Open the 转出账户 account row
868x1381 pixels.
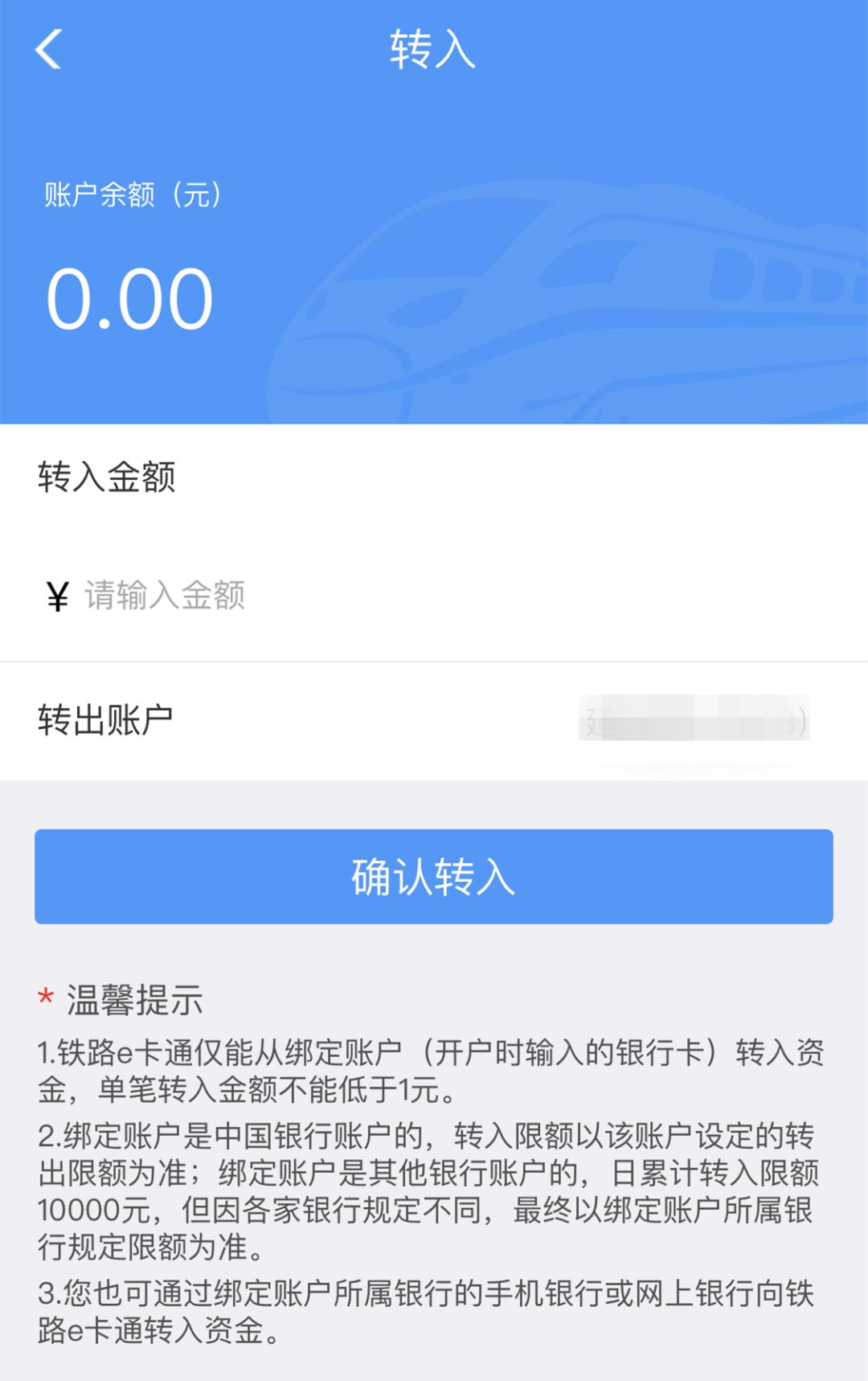(434, 720)
